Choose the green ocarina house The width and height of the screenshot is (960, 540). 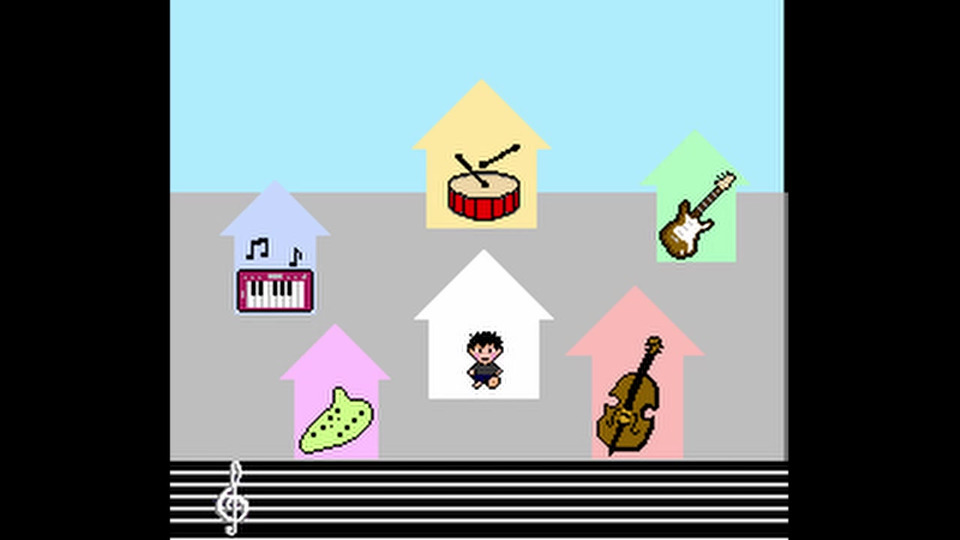point(336,415)
